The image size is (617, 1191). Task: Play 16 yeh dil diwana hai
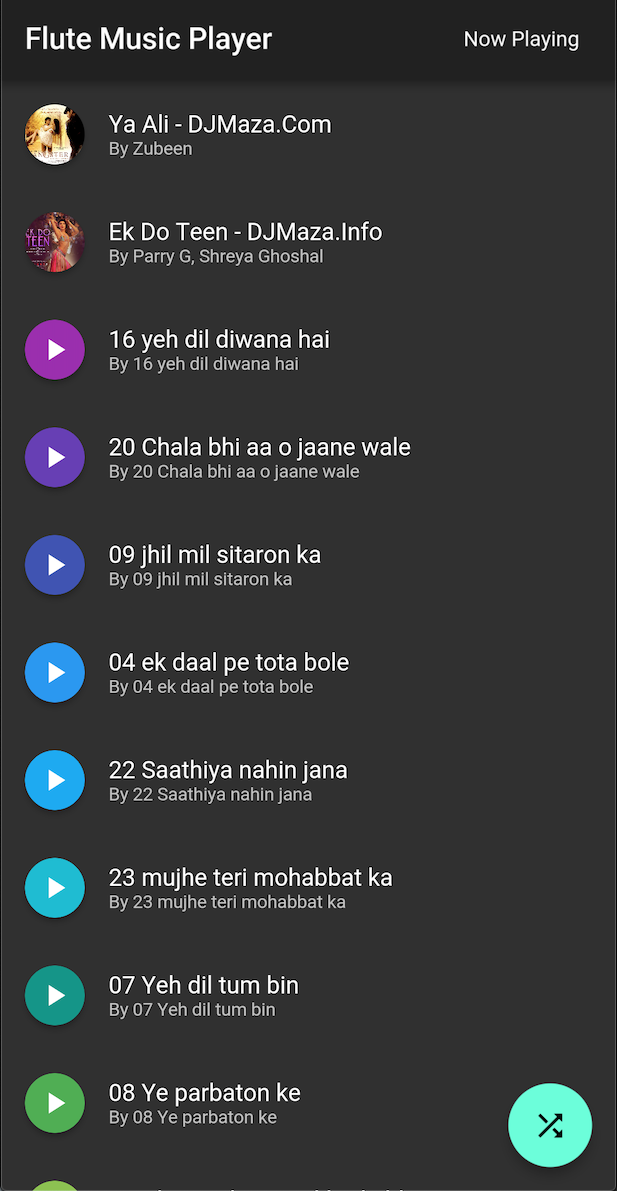(308, 350)
